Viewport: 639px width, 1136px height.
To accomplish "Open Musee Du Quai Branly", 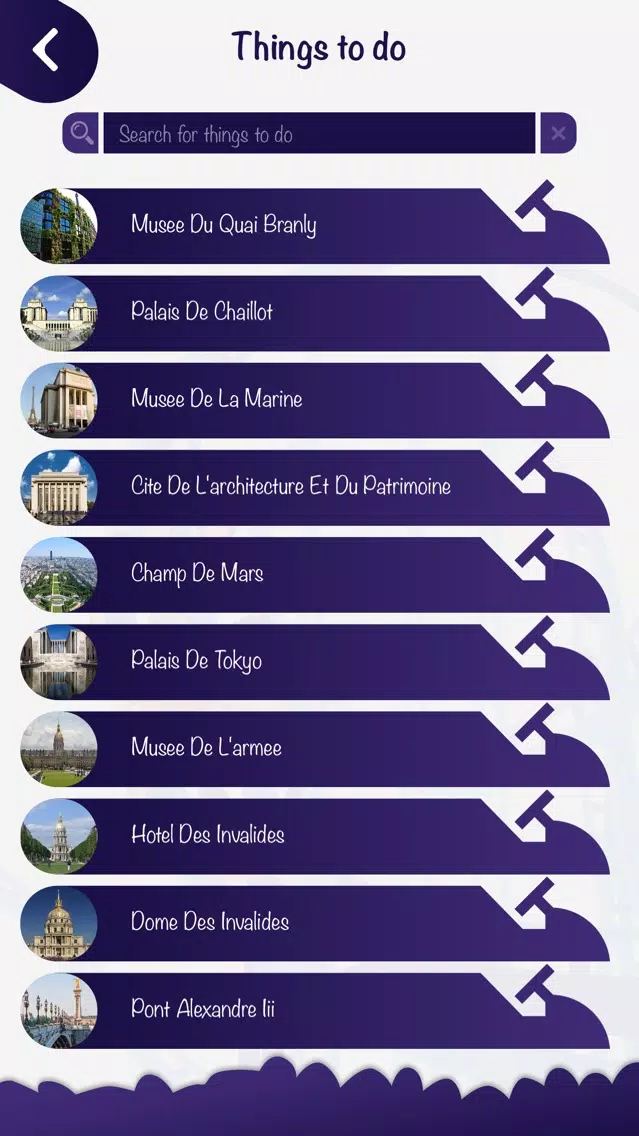I will [x=314, y=225].
